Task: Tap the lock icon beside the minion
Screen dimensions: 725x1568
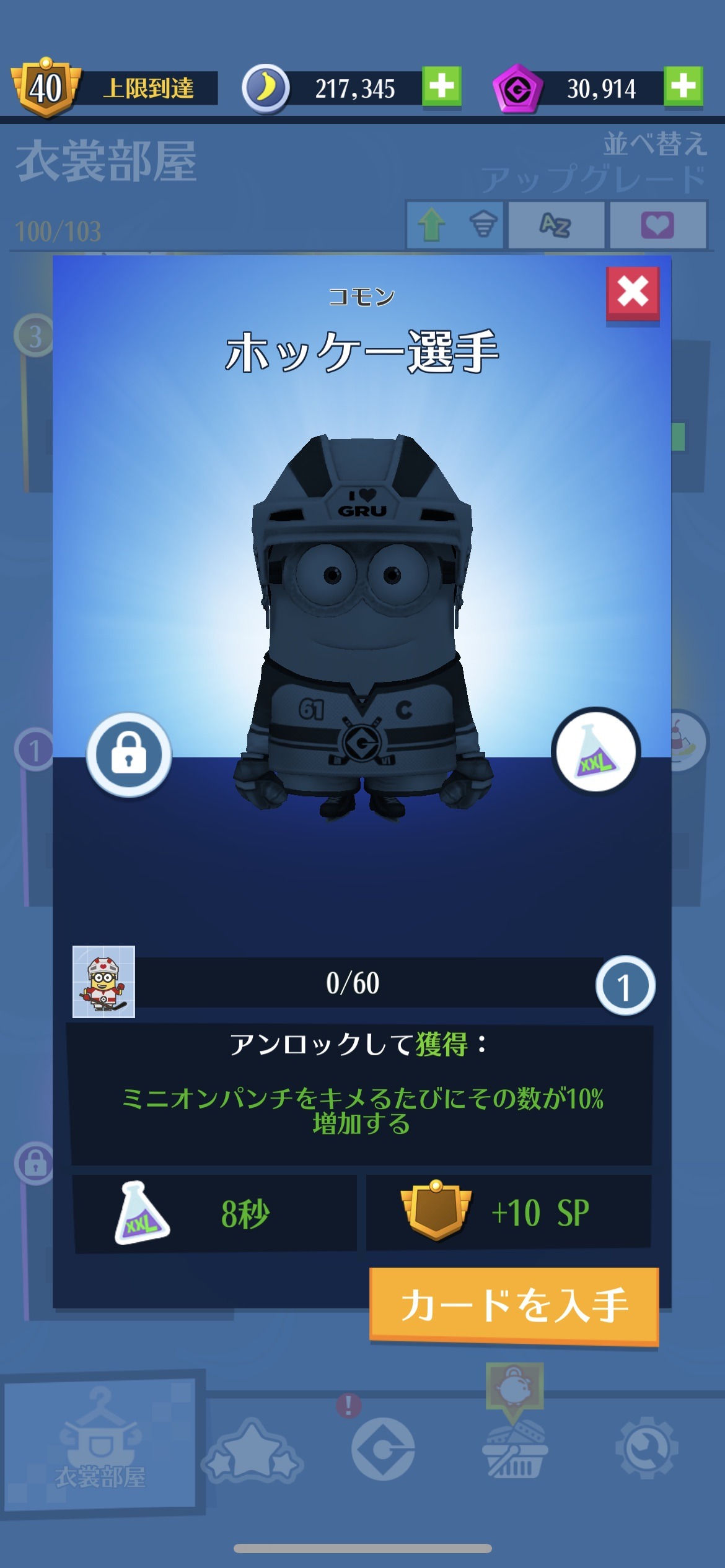Action: point(129,754)
